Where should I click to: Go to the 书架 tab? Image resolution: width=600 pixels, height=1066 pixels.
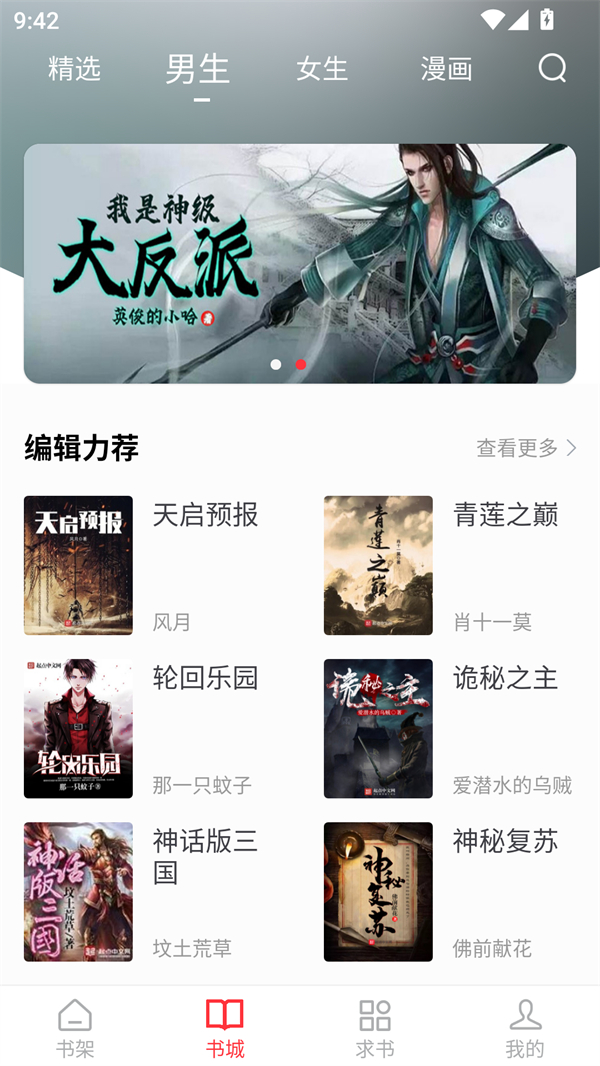click(75, 1028)
